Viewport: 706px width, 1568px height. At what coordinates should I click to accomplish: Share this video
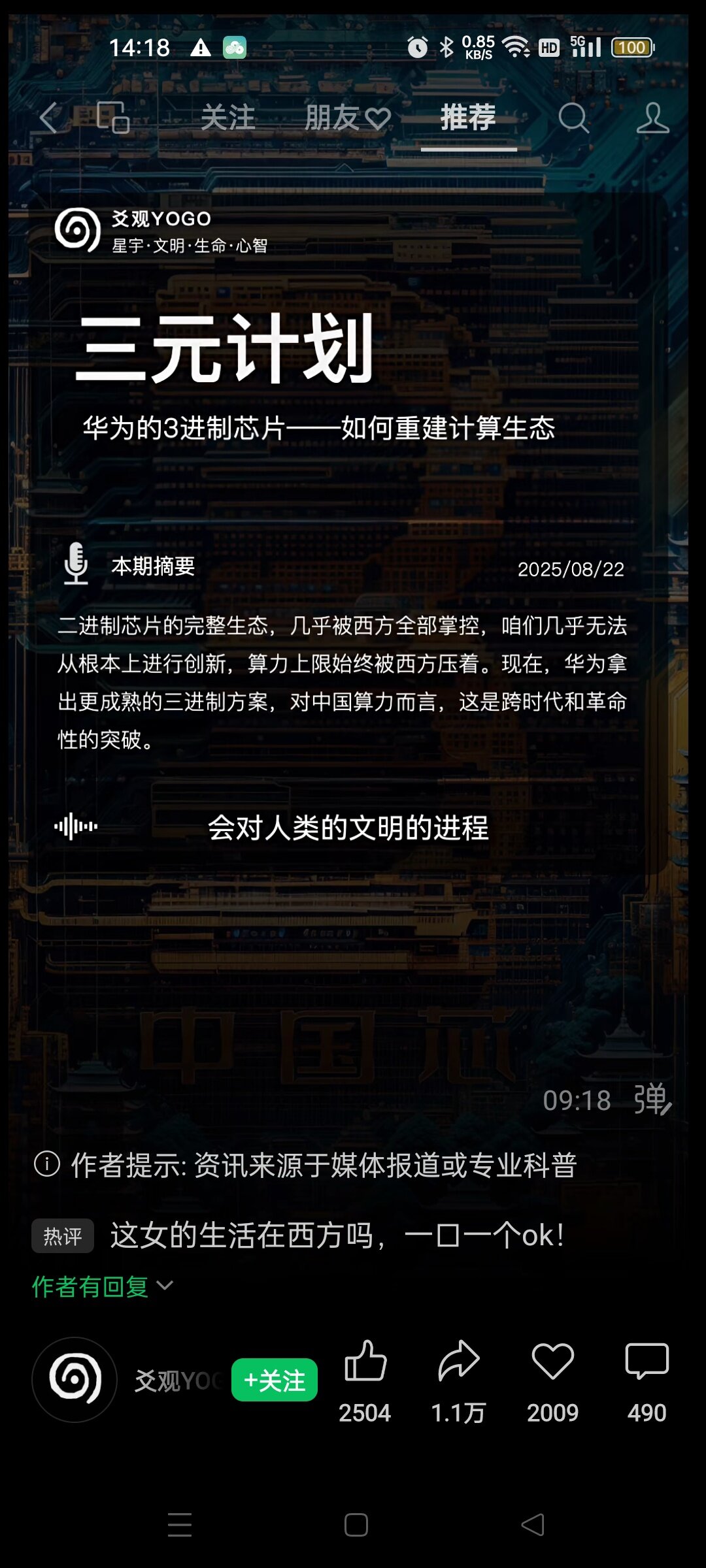(458, 1362)
